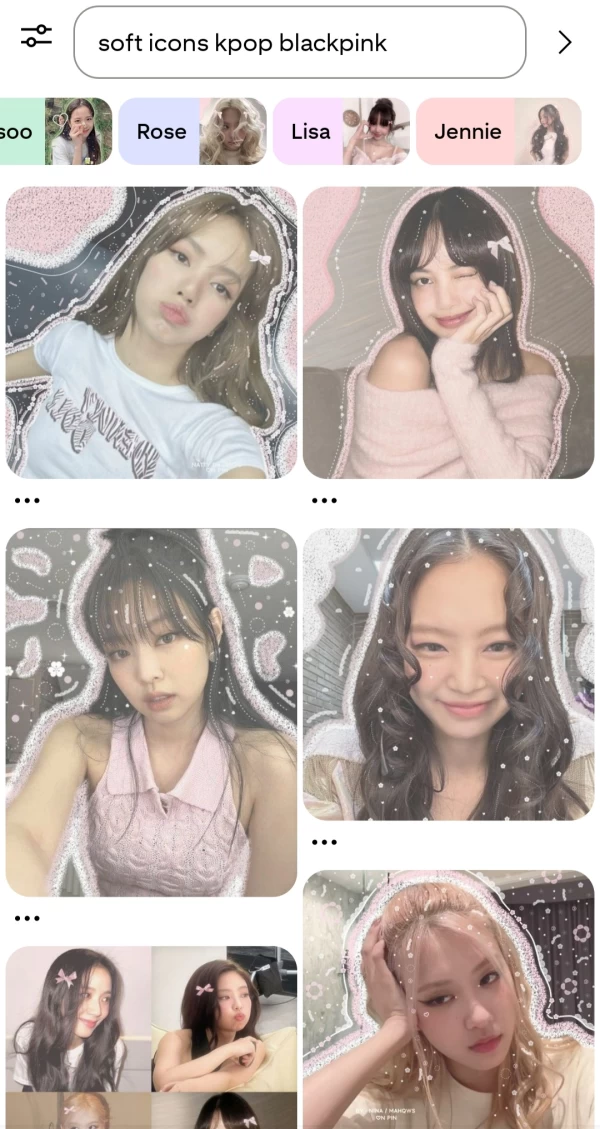Open pin with pink collared knit top

(x=151, y=712)
